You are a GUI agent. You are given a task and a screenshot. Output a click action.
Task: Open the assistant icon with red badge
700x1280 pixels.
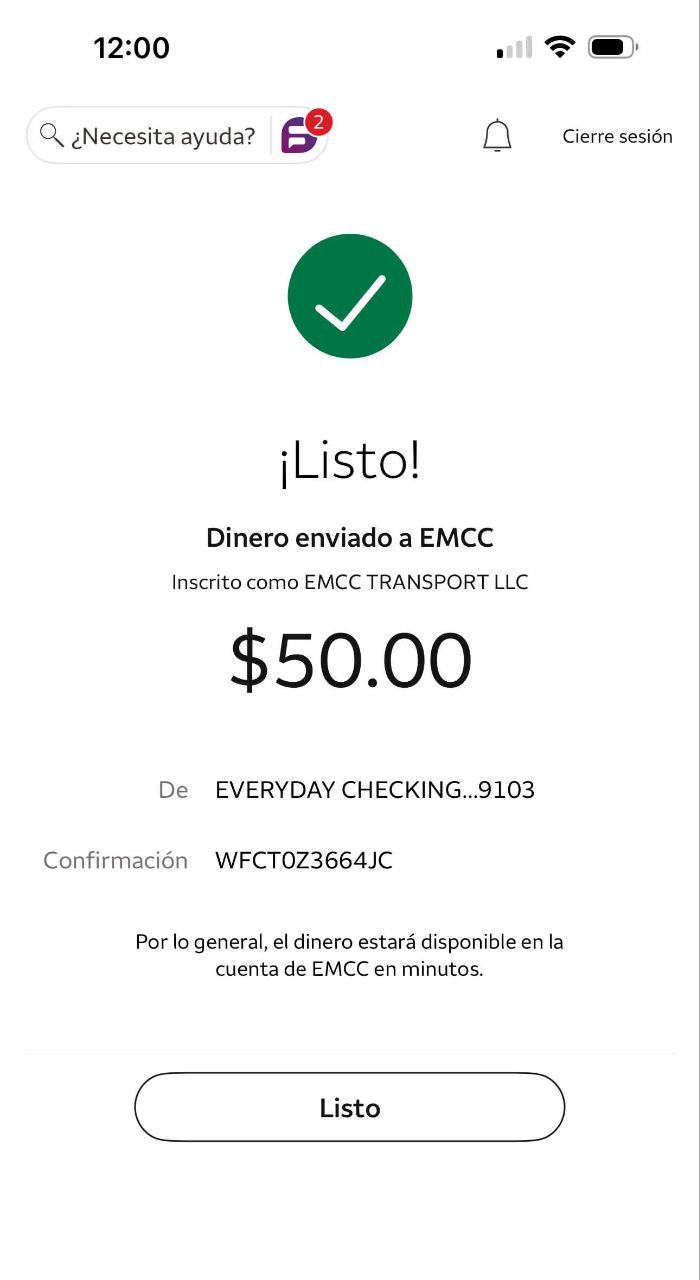pyautogui.click(x=300, y=135)
